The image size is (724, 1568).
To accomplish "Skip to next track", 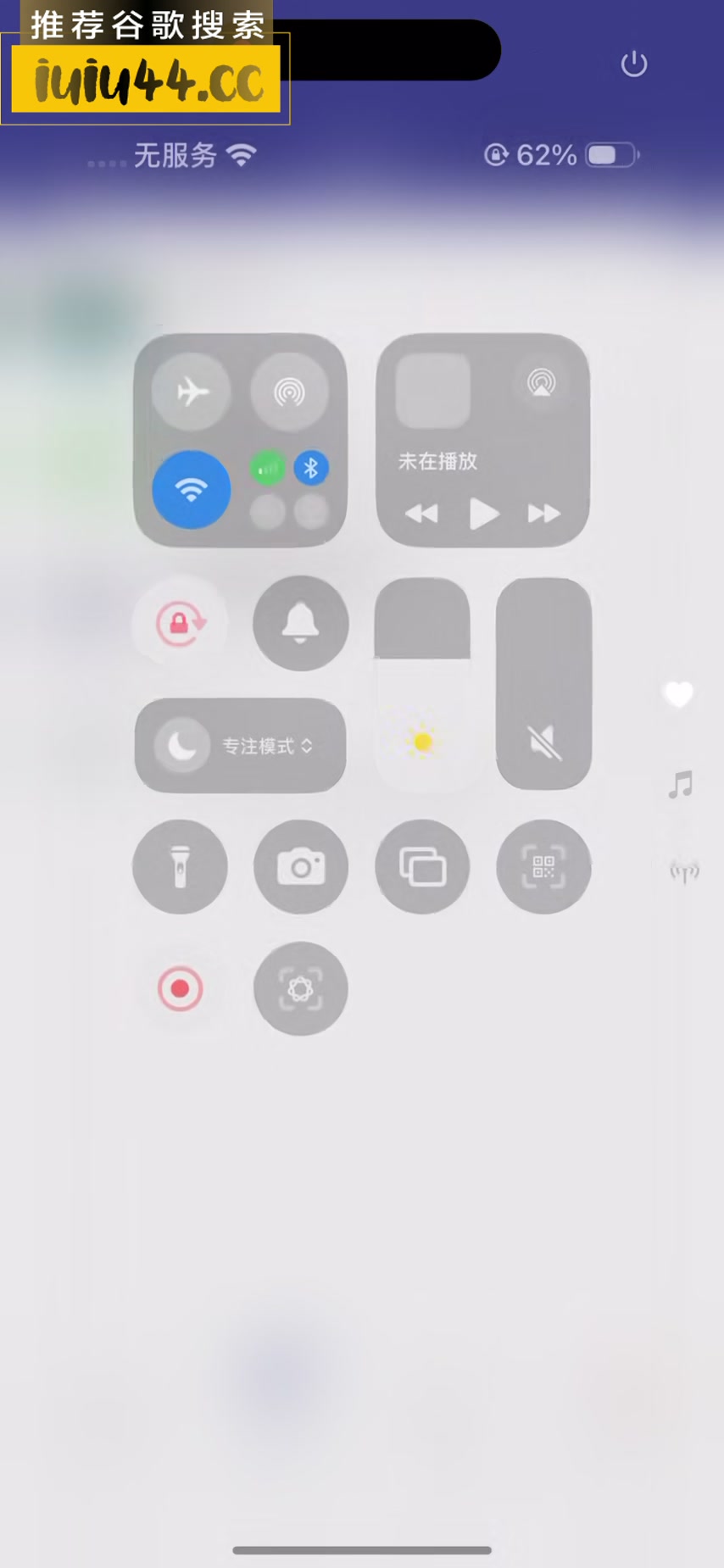I will pyautogui.click(x=543, y=514).
